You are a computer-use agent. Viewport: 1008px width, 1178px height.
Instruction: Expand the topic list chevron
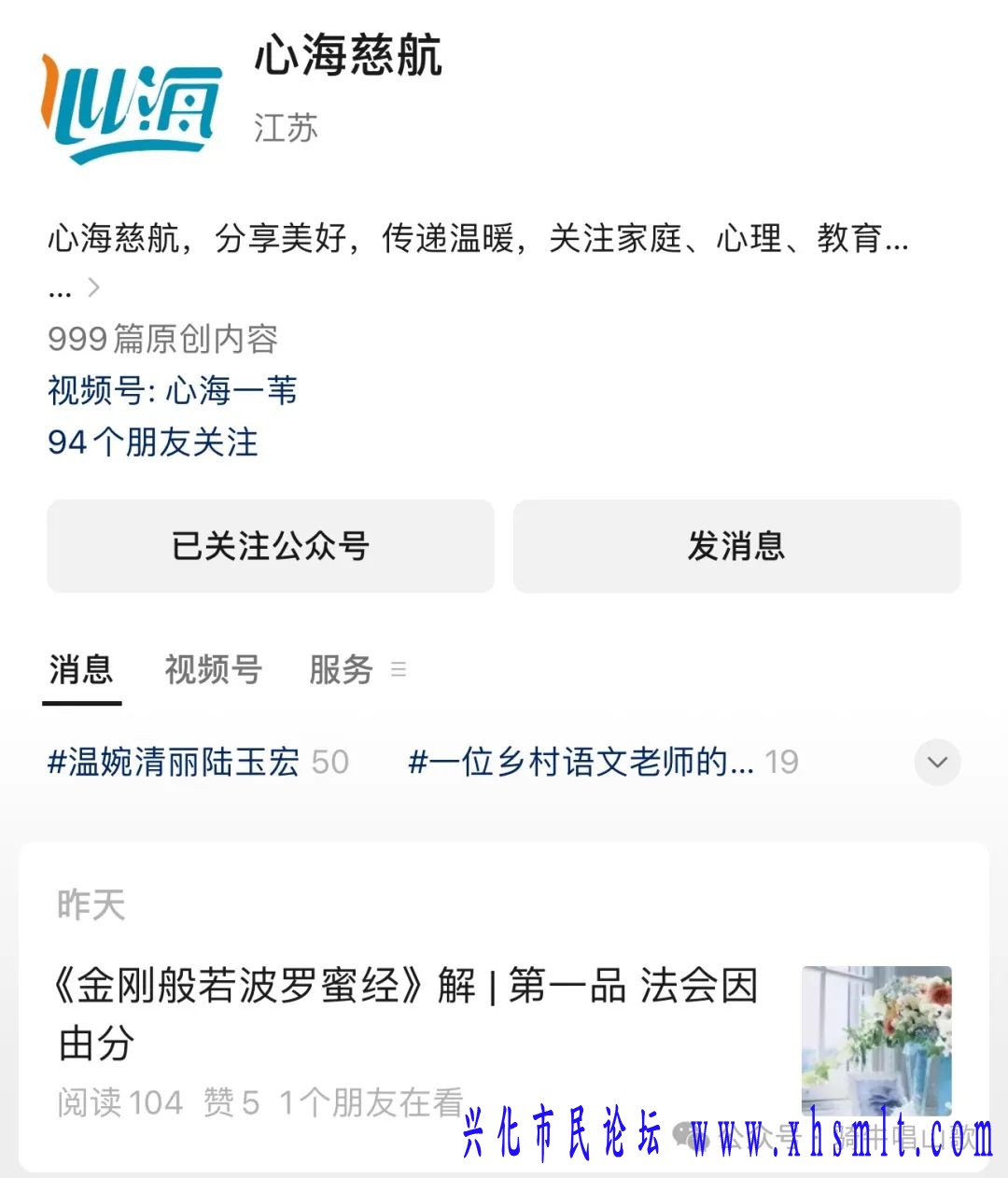tap(937, 762)
